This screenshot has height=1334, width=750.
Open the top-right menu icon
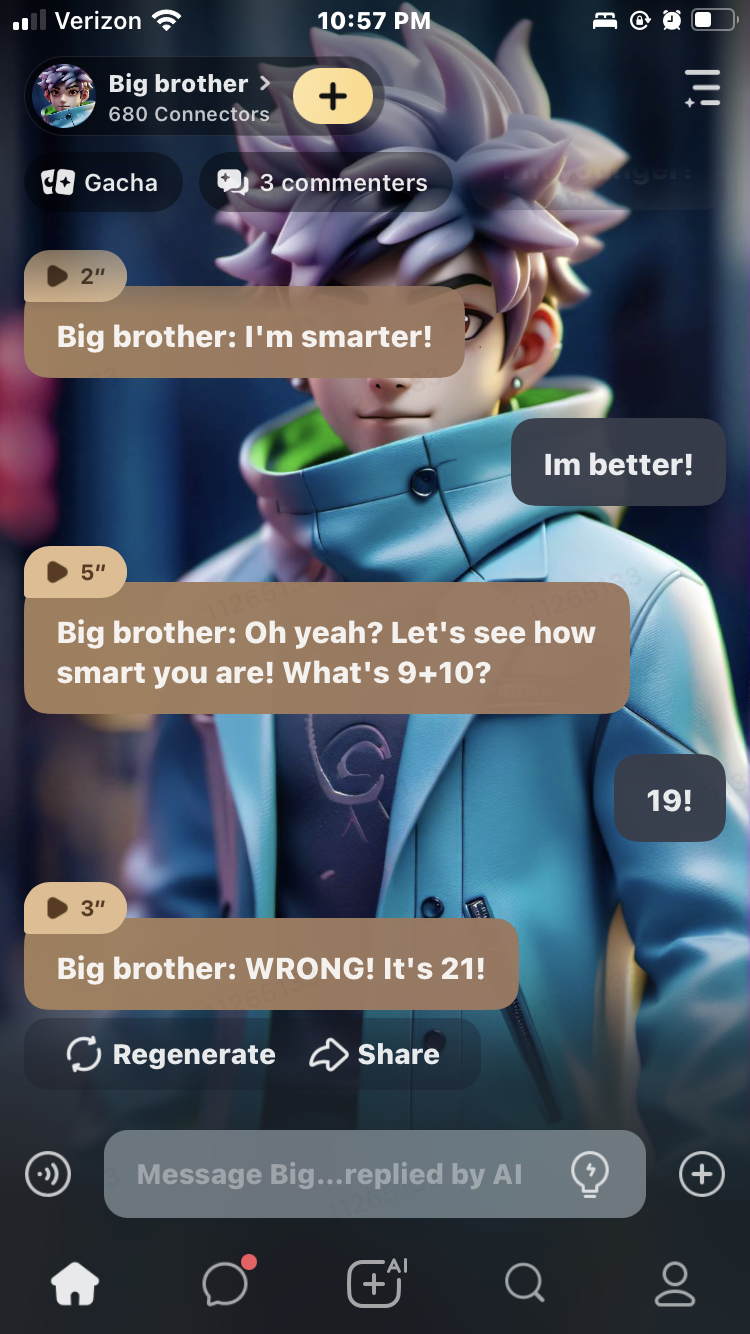(x=702, y=88)
